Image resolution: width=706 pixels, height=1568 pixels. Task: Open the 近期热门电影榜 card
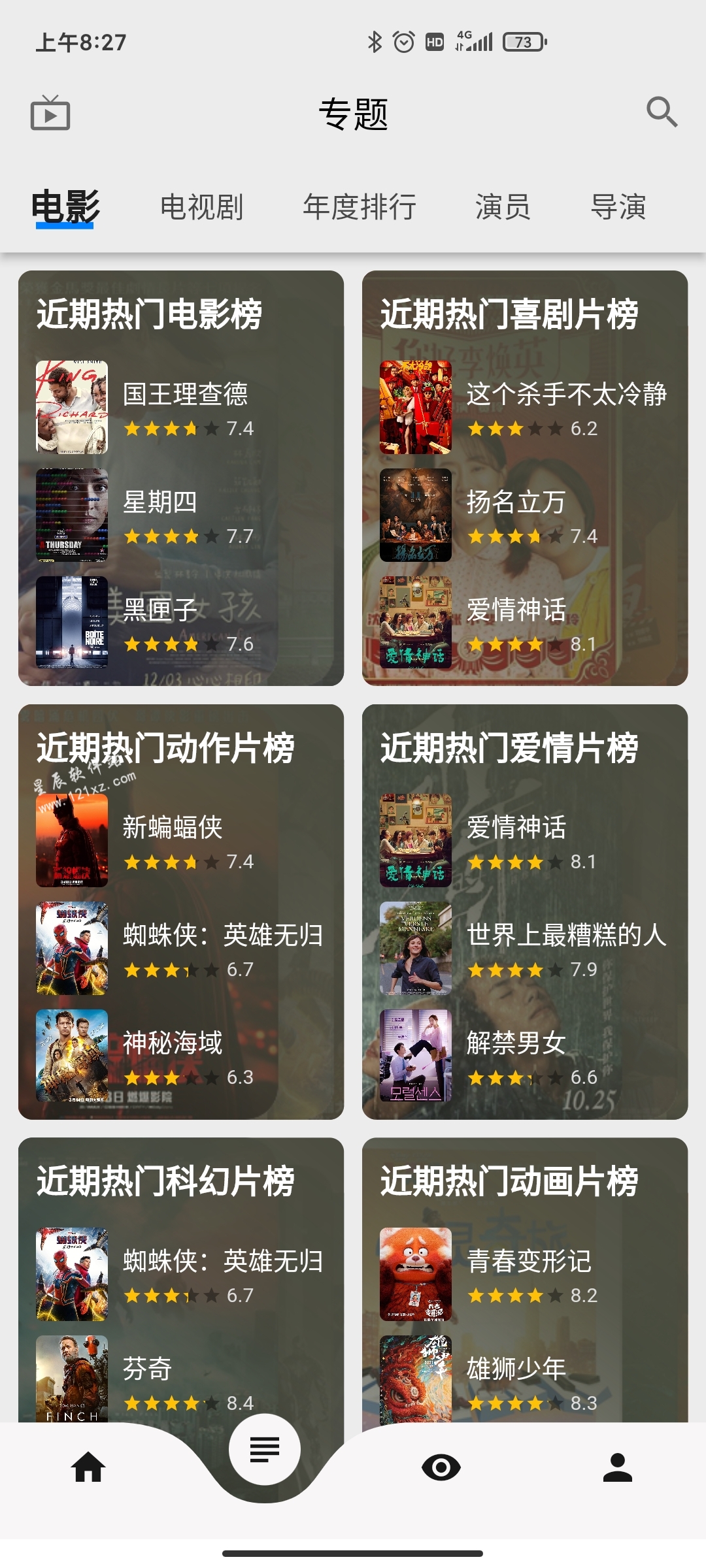(x=149, y=314)
